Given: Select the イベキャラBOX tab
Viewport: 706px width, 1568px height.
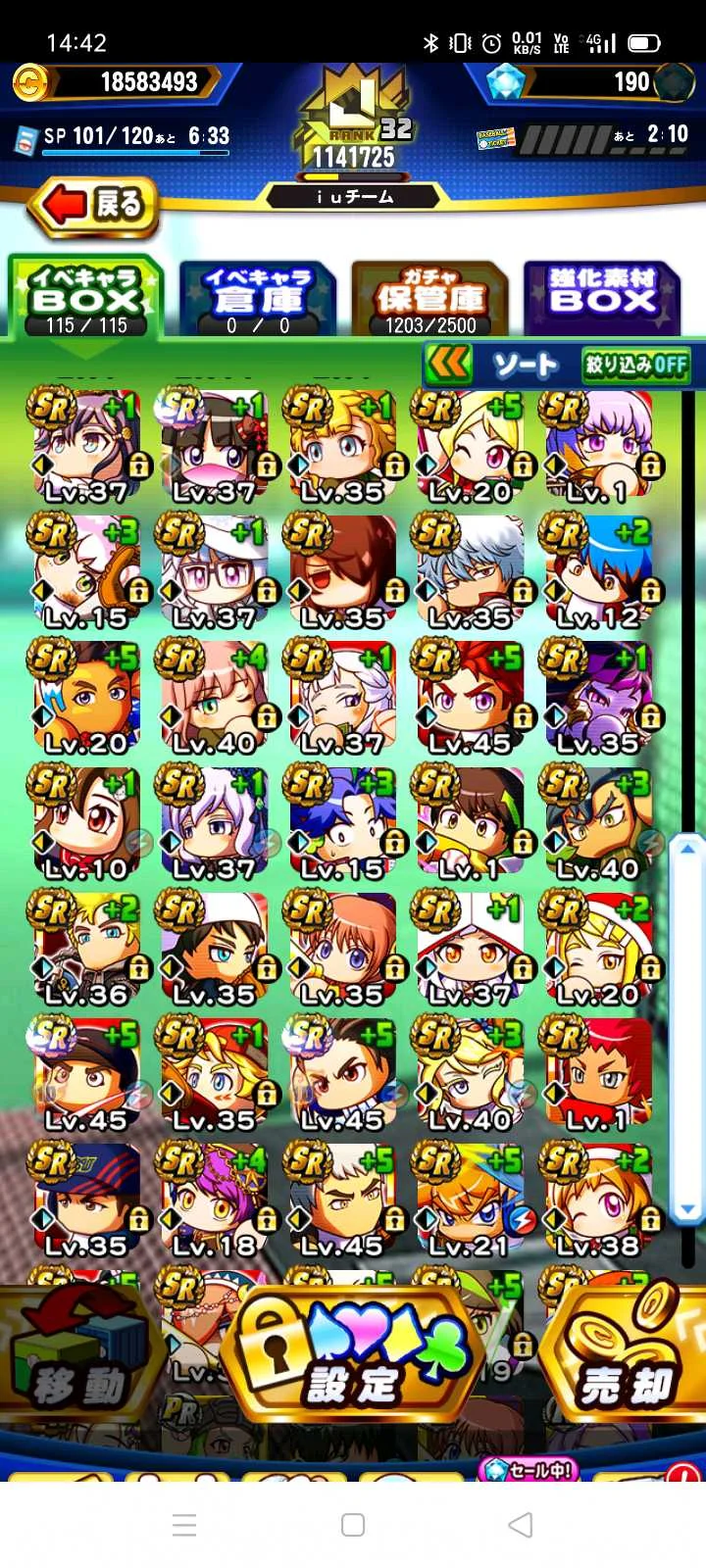Looking at the screenshot, I should coord(85,297).
